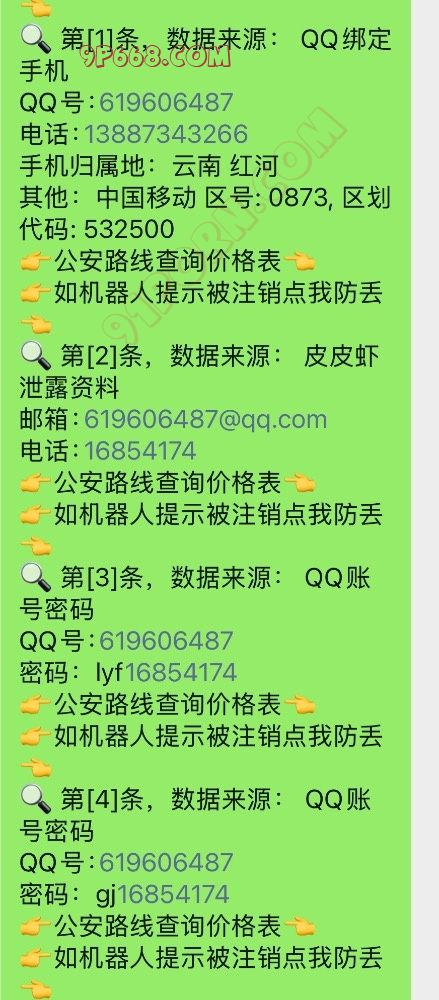439x1000 pixels.
Task: Tap the phone number link in entry 1
Action: [166, 134]
